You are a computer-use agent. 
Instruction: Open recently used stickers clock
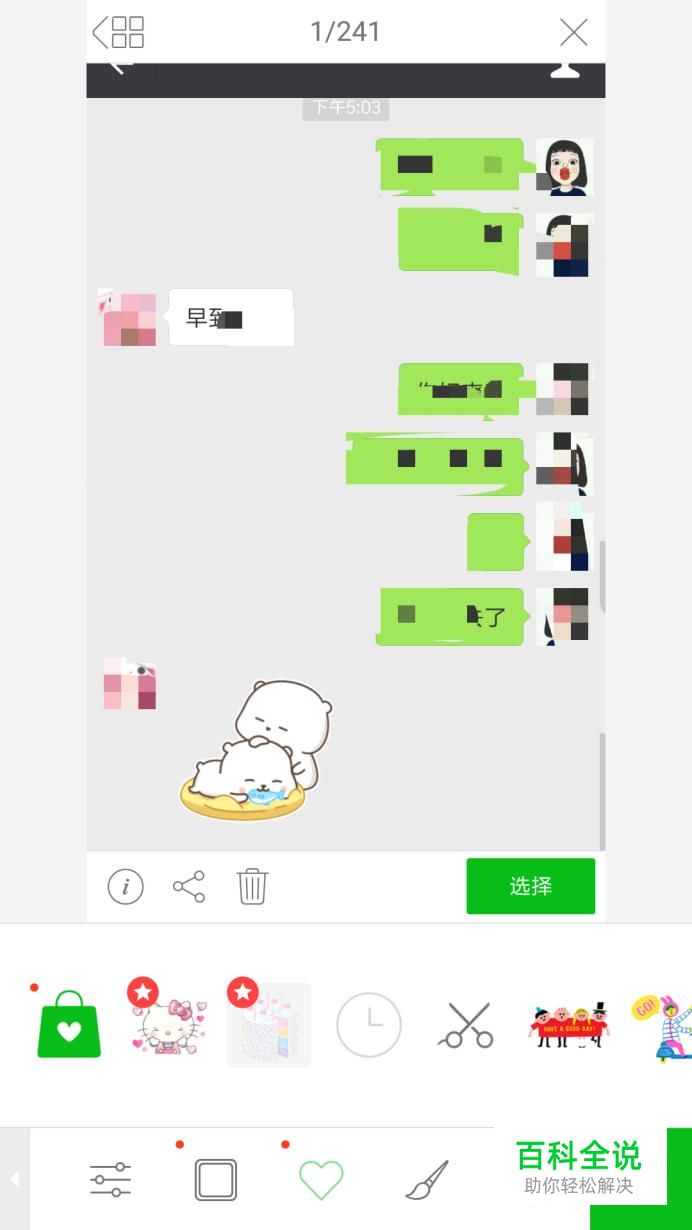[369, 1025]
